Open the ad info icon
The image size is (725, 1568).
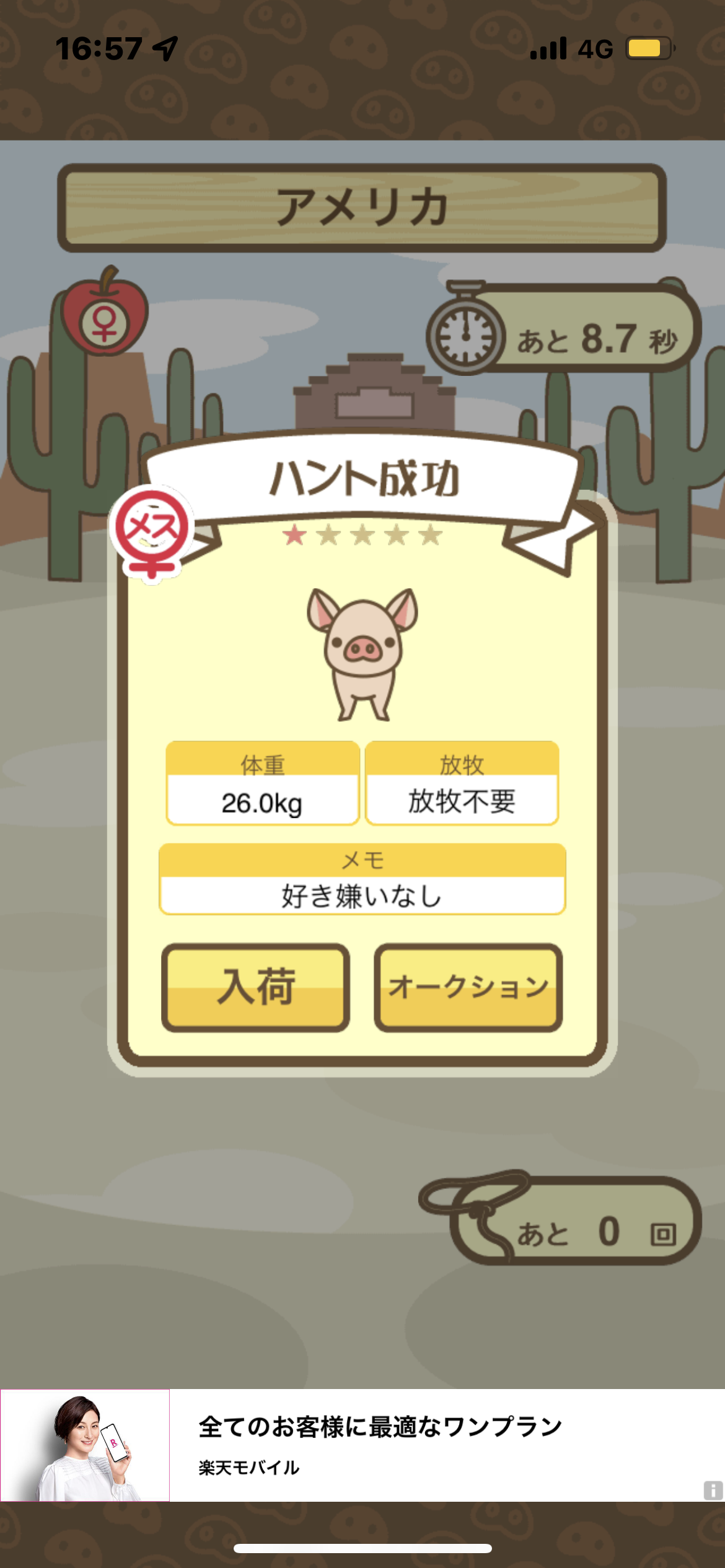[x=713, y=1490]
